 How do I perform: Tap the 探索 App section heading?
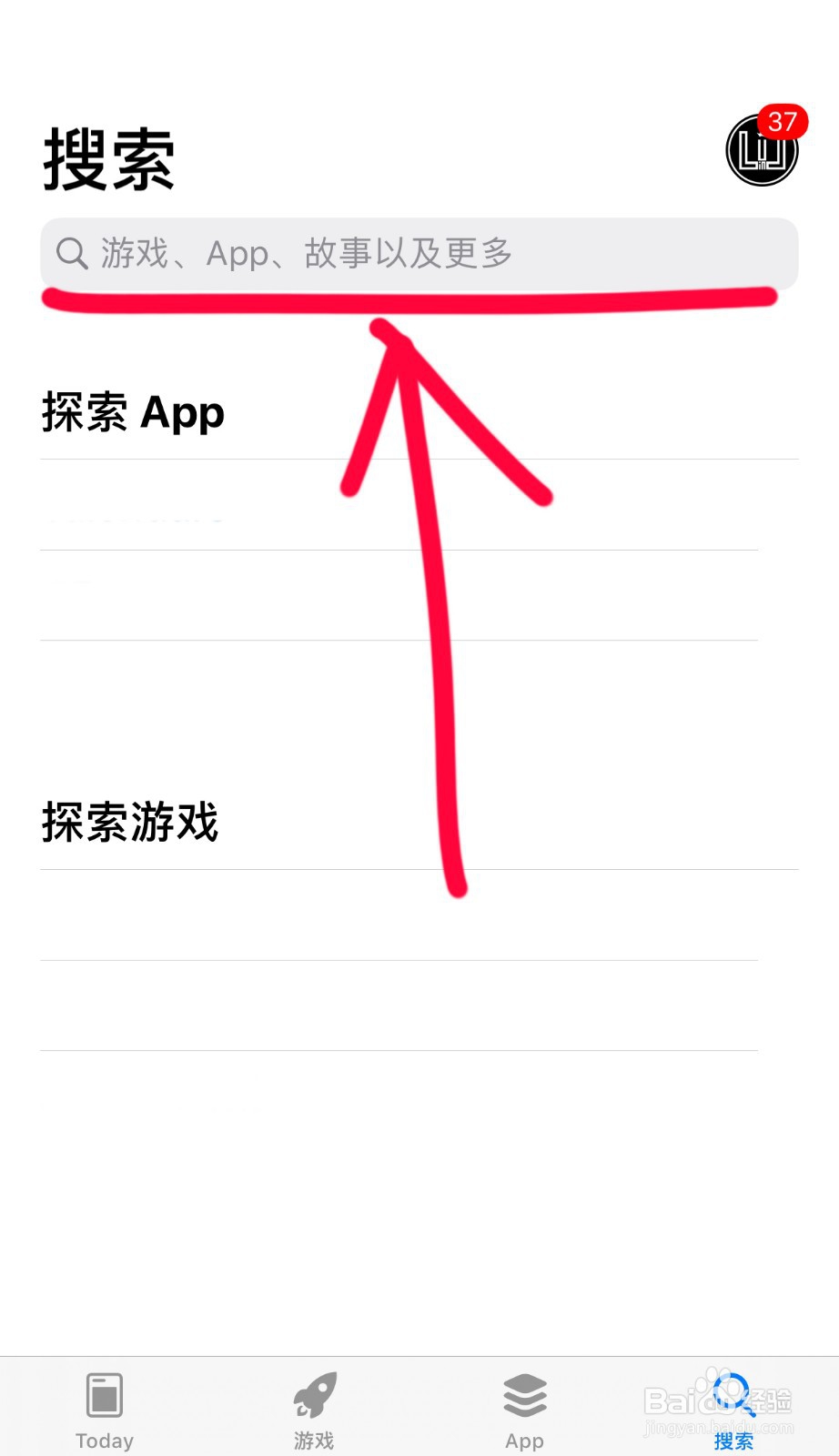[x=132, y=412]
